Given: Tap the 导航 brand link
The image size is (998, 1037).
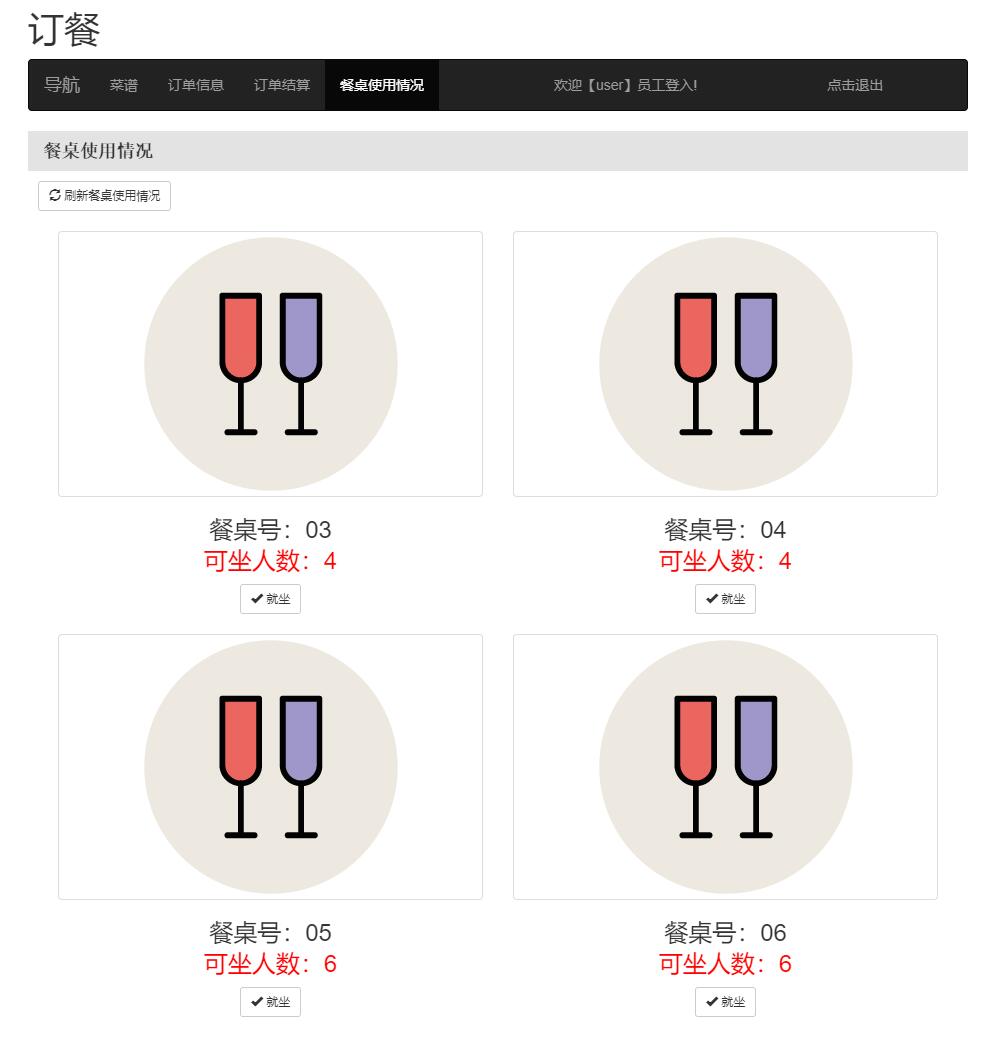Looking at the screenshot, I should (62, 85).
